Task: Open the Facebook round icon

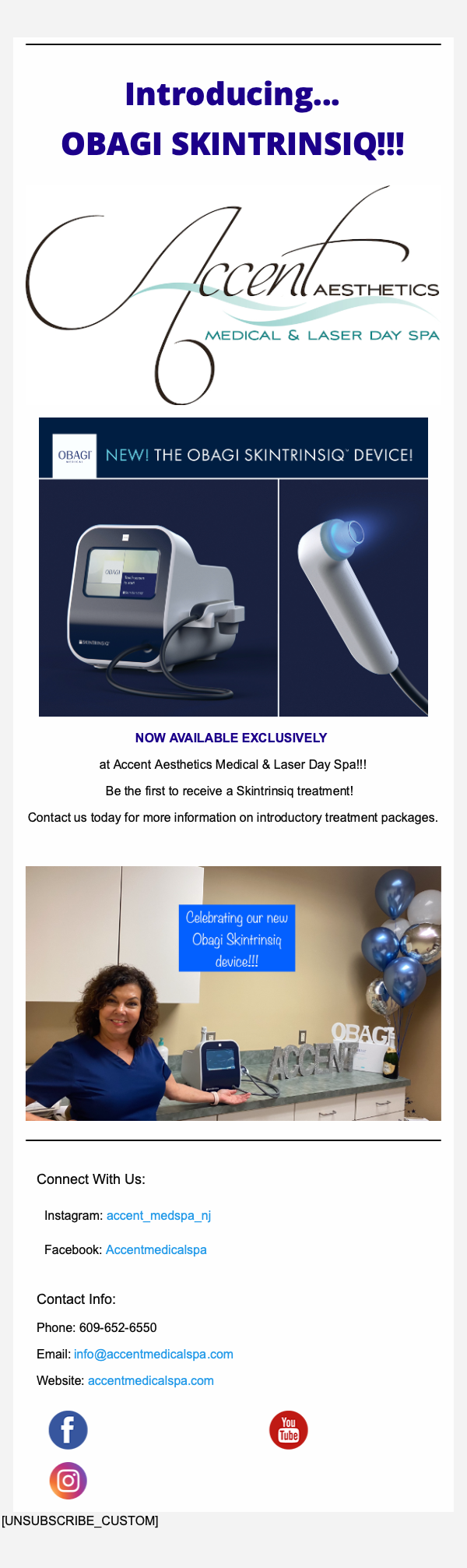Action: [x=68, y=1430]
